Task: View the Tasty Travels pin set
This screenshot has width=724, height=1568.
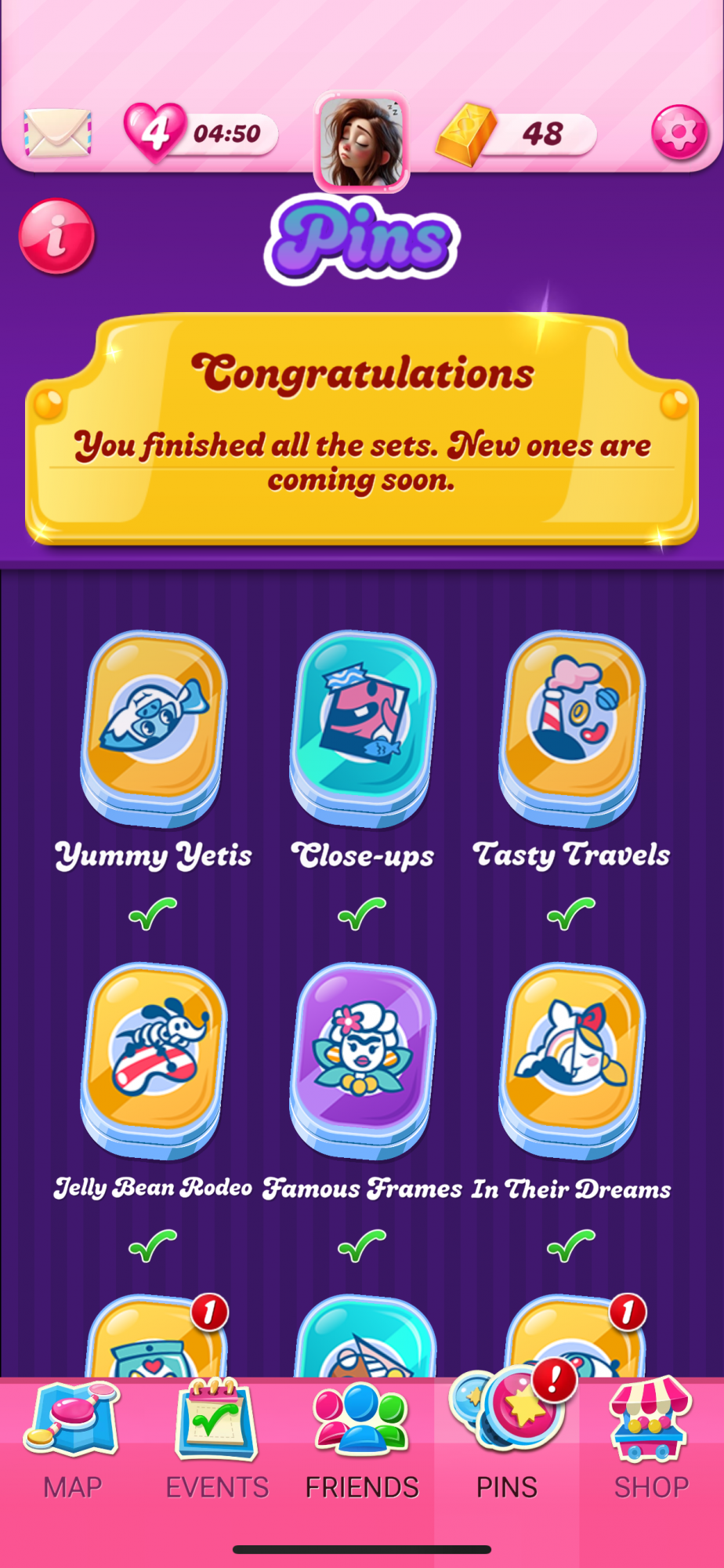Action: tap(572, 729)
